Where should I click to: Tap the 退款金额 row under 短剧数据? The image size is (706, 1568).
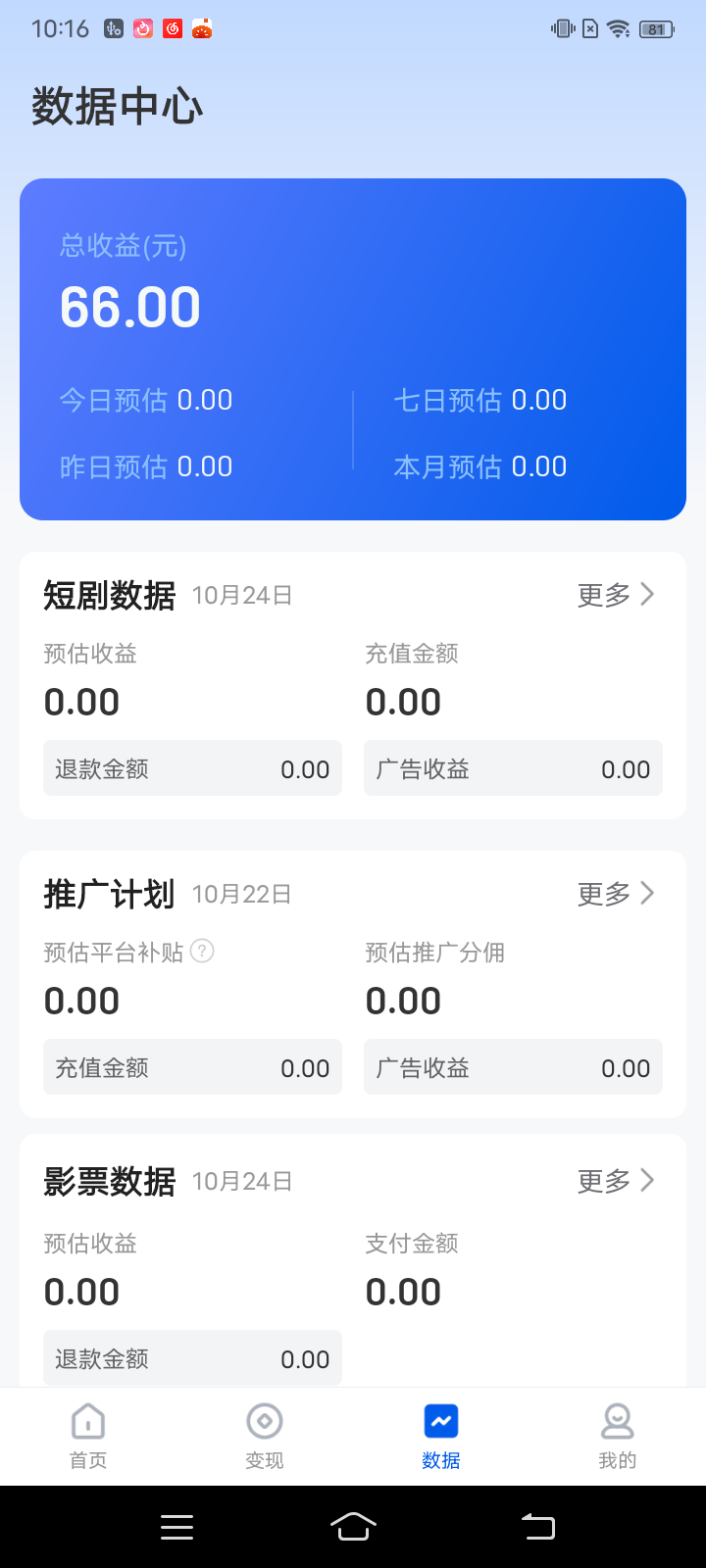click(x=192, y=768)
